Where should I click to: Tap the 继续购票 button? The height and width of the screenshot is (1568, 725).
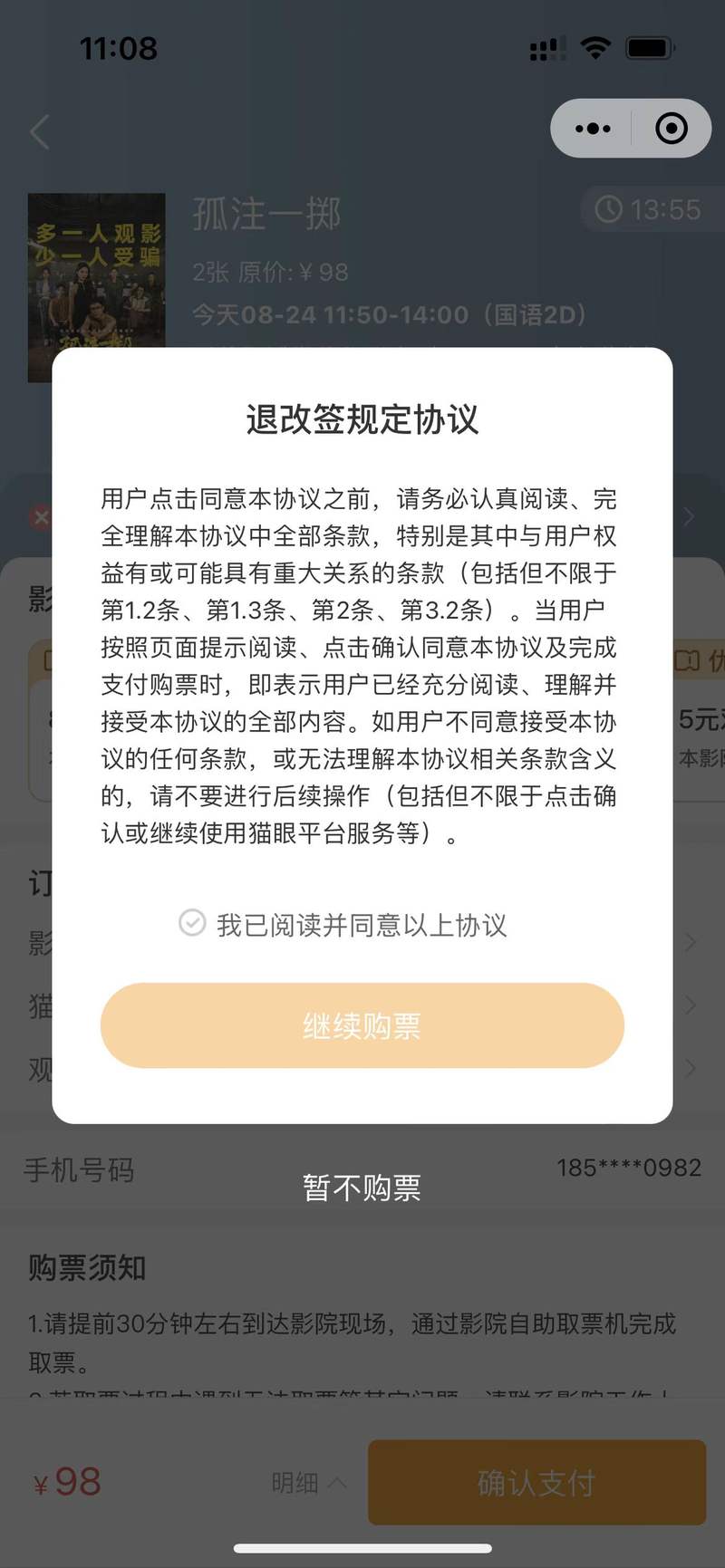(362, 1025)
